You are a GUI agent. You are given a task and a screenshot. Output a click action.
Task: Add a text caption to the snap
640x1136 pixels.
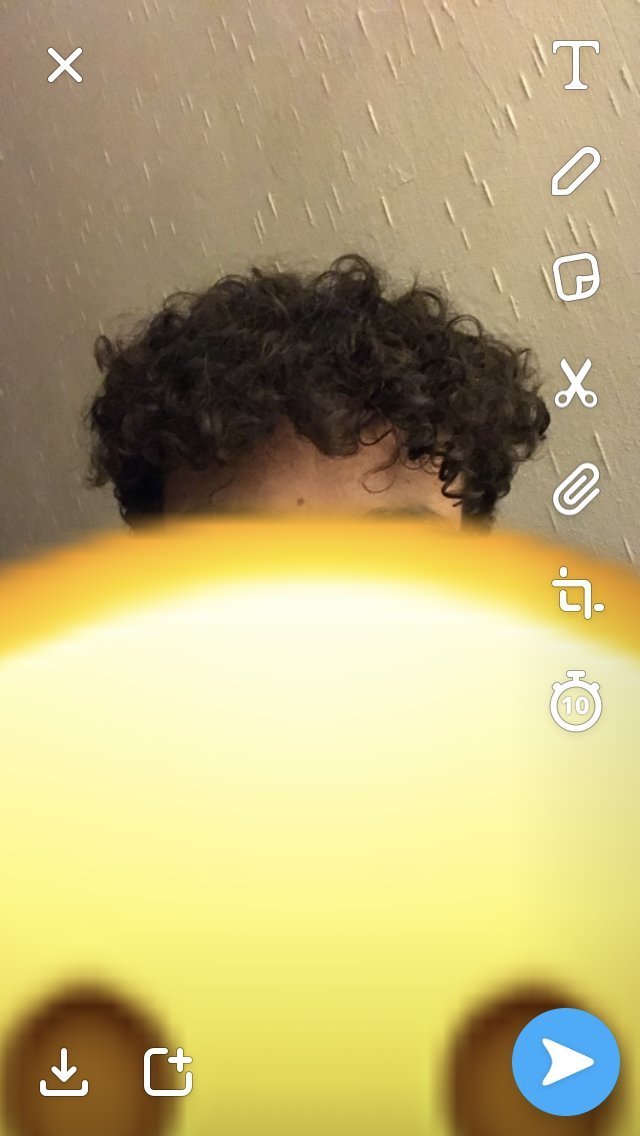[576, 66]
